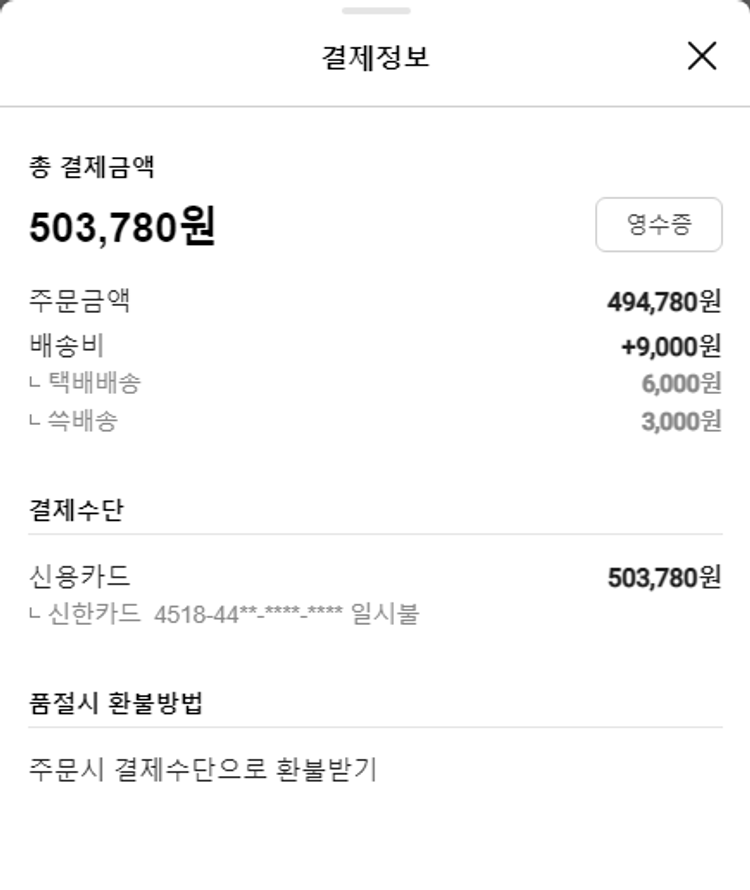
Task: Open the 영수증 receipt
Action: pyautogui.click(x=658, y=225)
